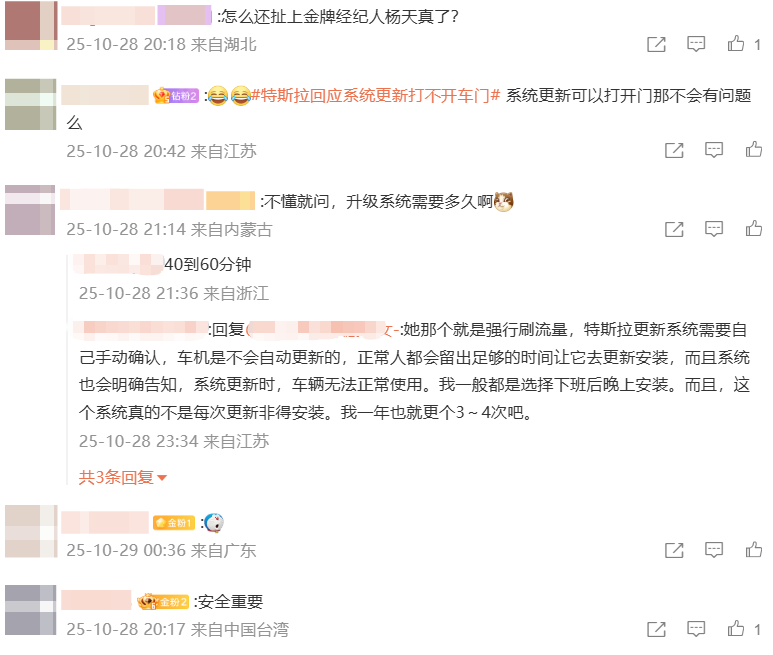Share the emoji comment from 广东
Screen dimensions: 773x655
point(674,550)
